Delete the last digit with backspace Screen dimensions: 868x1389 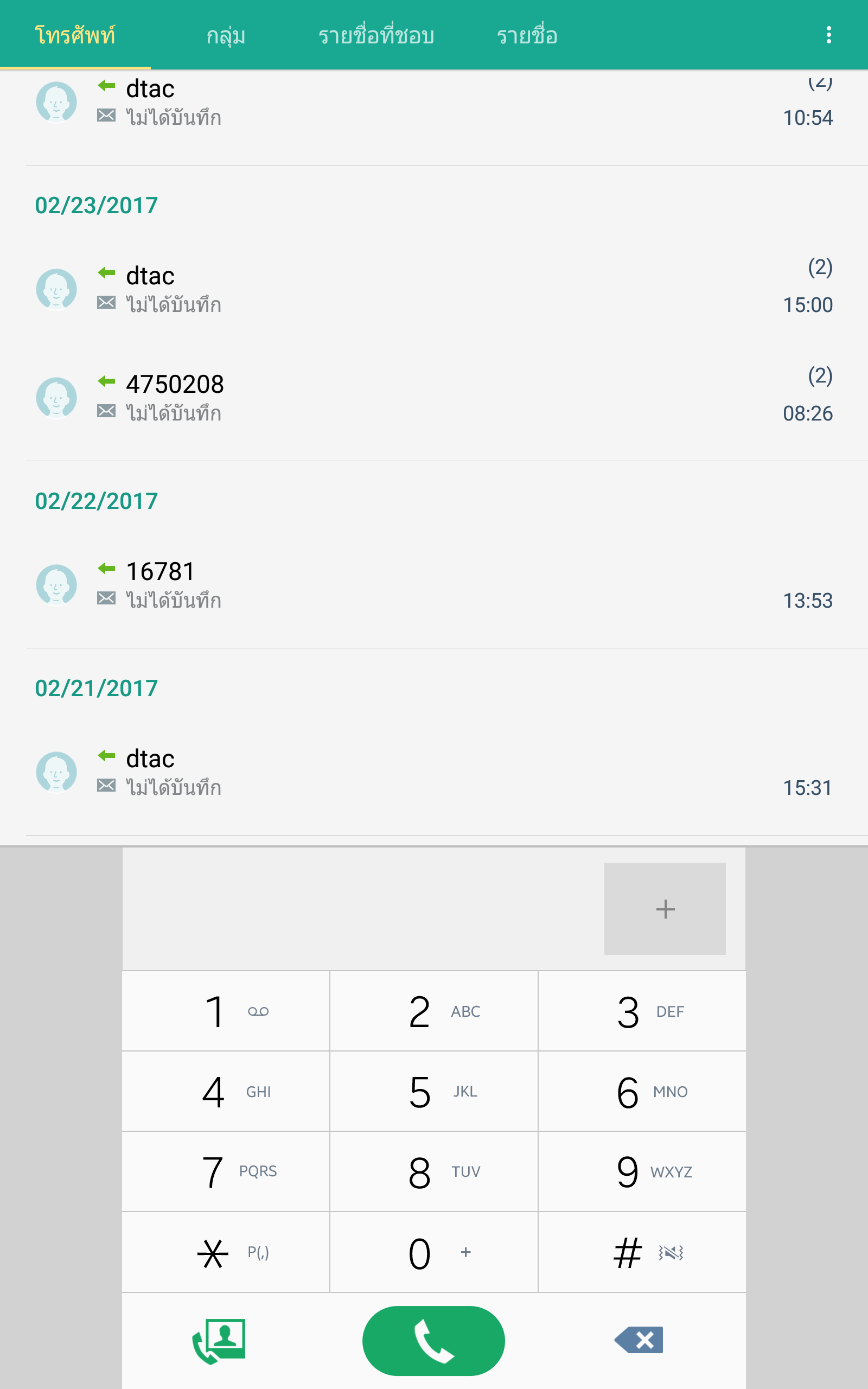(x=639, y=1340)
